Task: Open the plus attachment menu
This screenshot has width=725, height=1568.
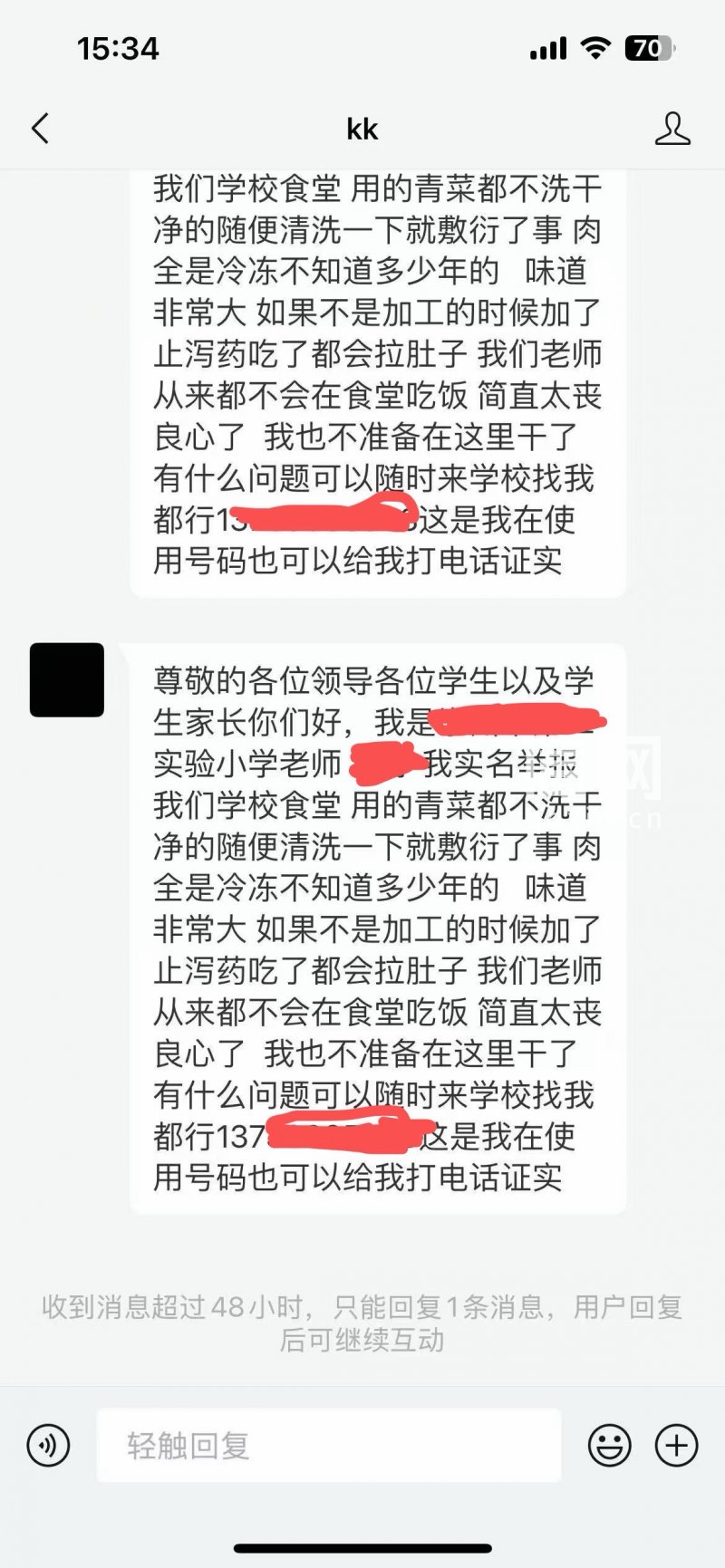Action: point(676,1445)
